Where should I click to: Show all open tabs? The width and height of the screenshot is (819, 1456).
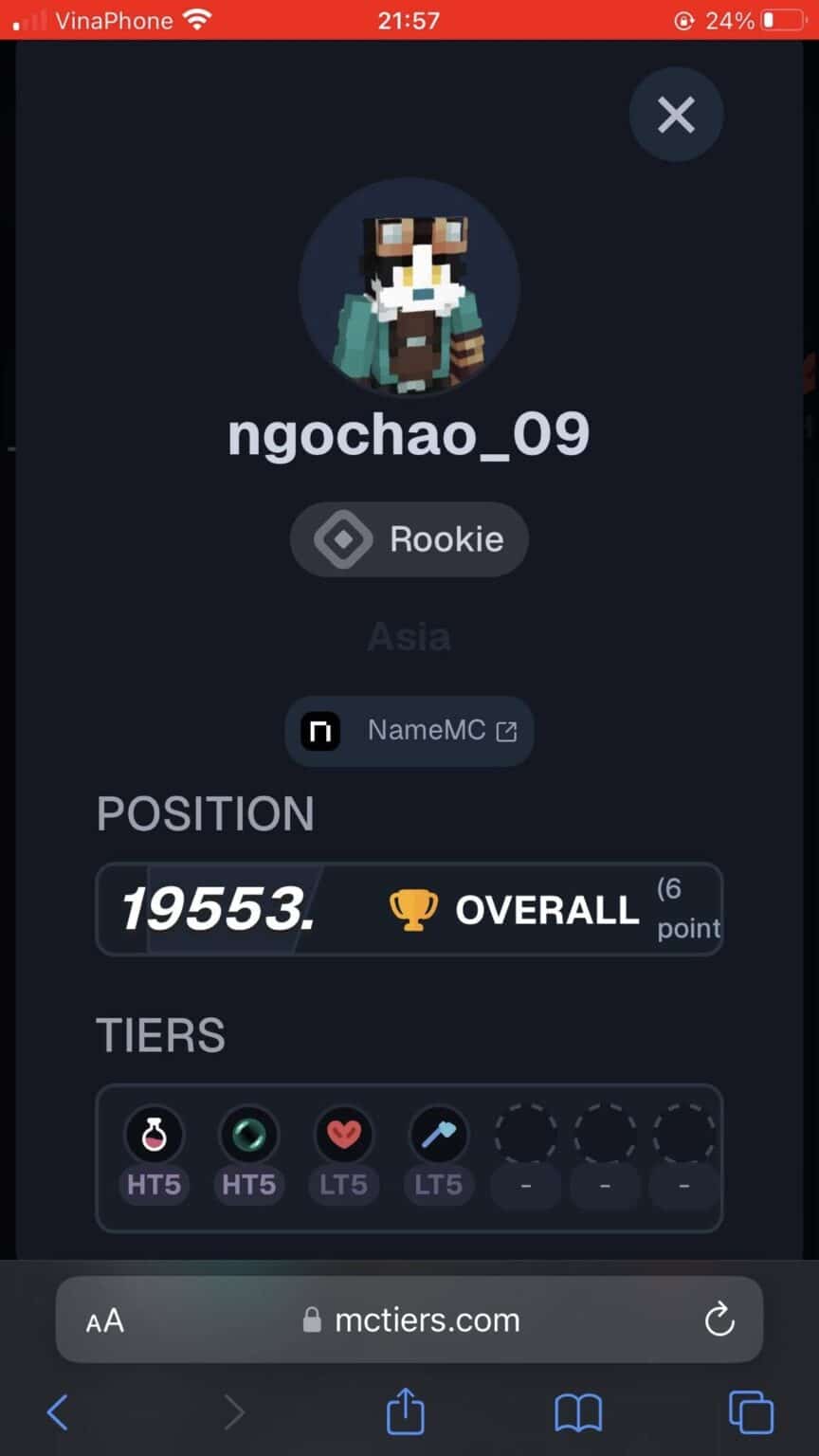[751, 1412]
